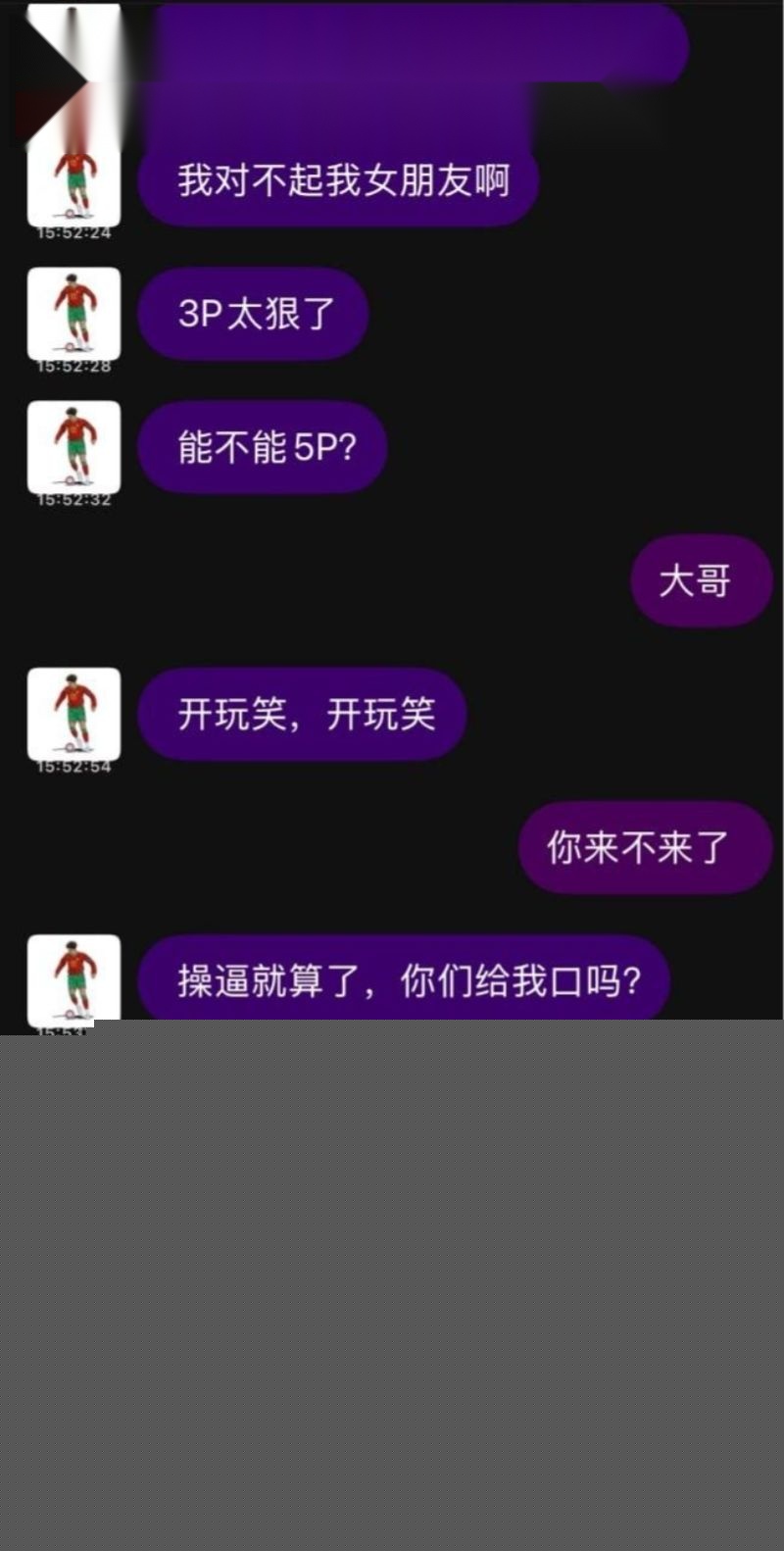This screenshot has width=784, height=1551.
Task: Select the avatar next to "能不能5P?"
Action: pos(73,447)
